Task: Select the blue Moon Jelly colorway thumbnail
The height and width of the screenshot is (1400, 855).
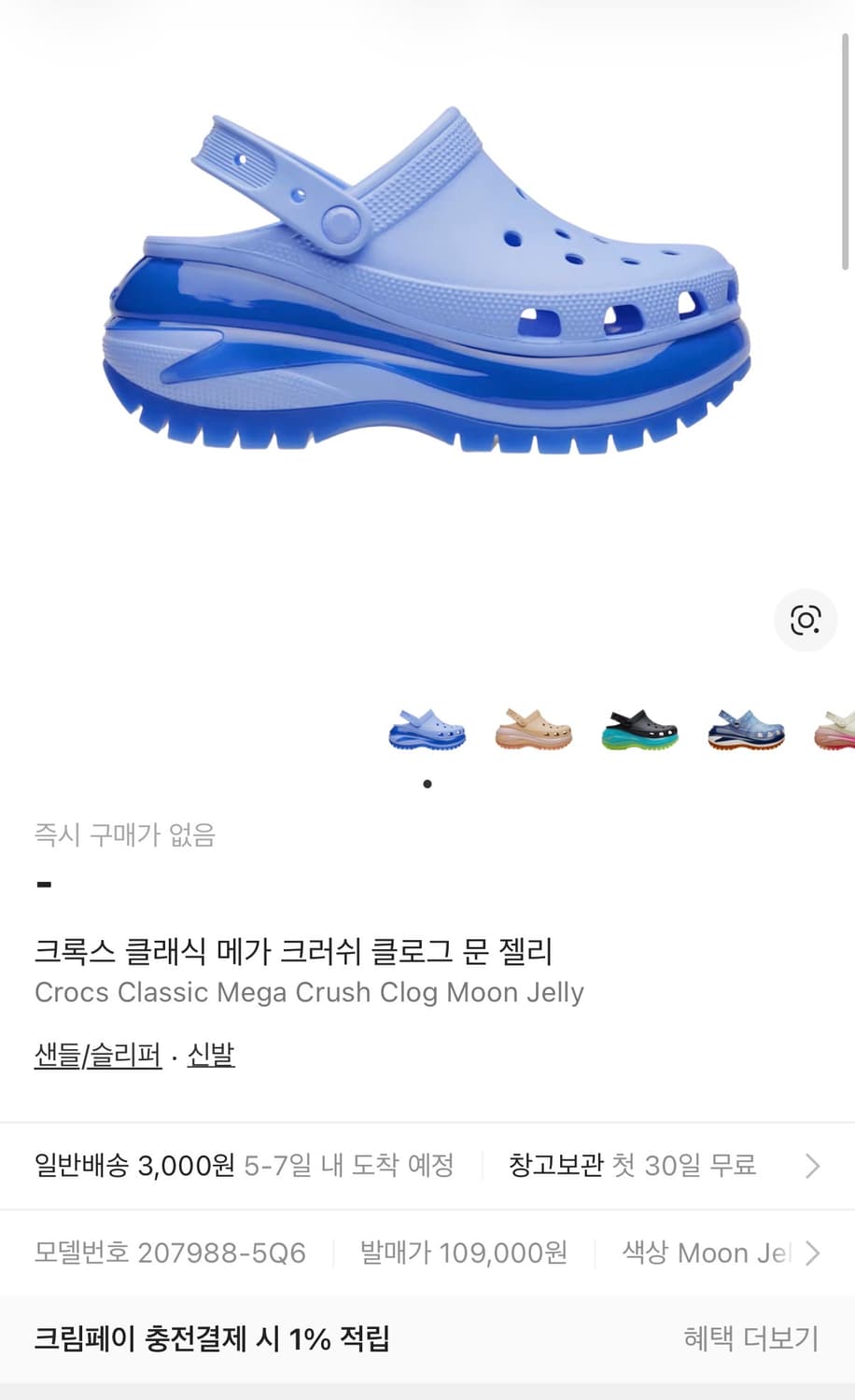Action: coord(427,731)
